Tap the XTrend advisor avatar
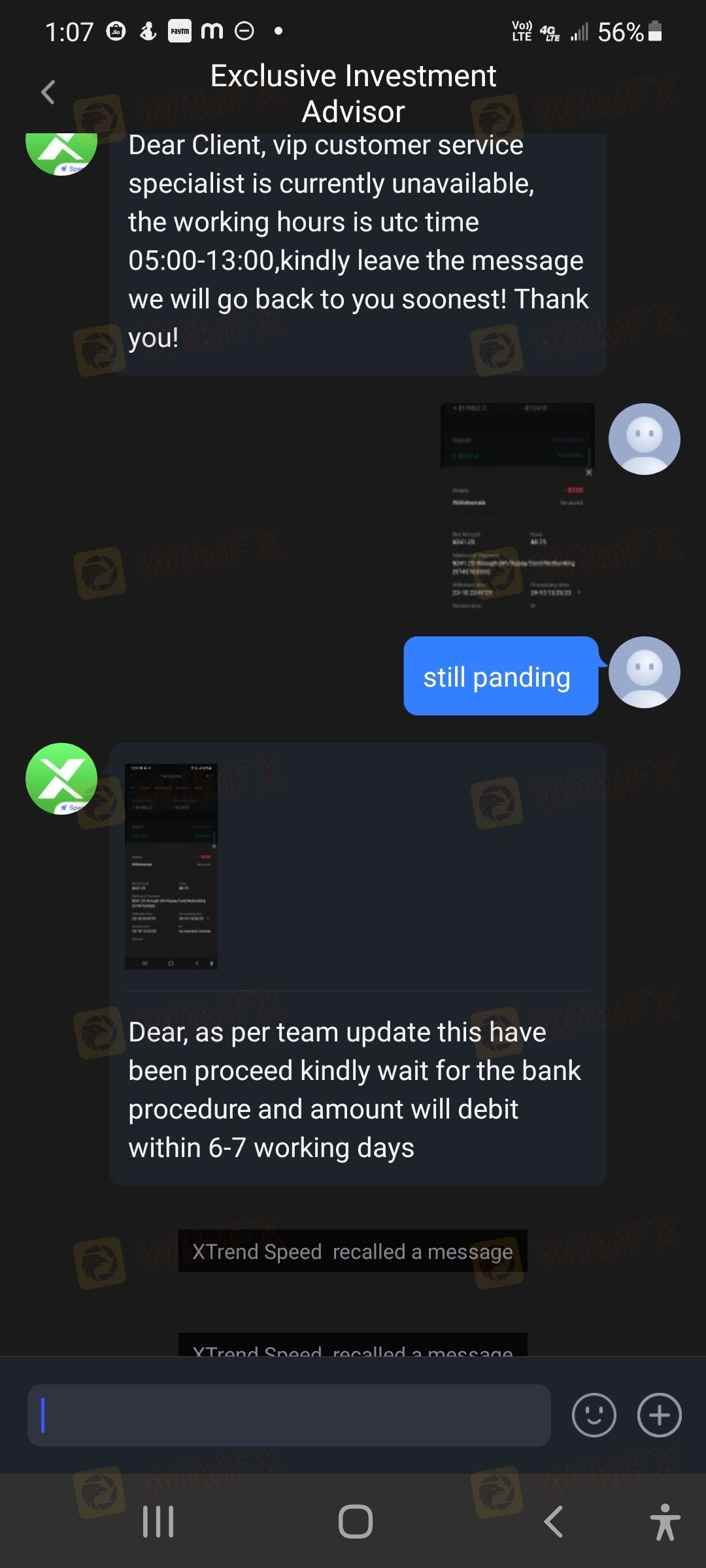The width and height of the screenshot is (706, 1568). point(61,779)
